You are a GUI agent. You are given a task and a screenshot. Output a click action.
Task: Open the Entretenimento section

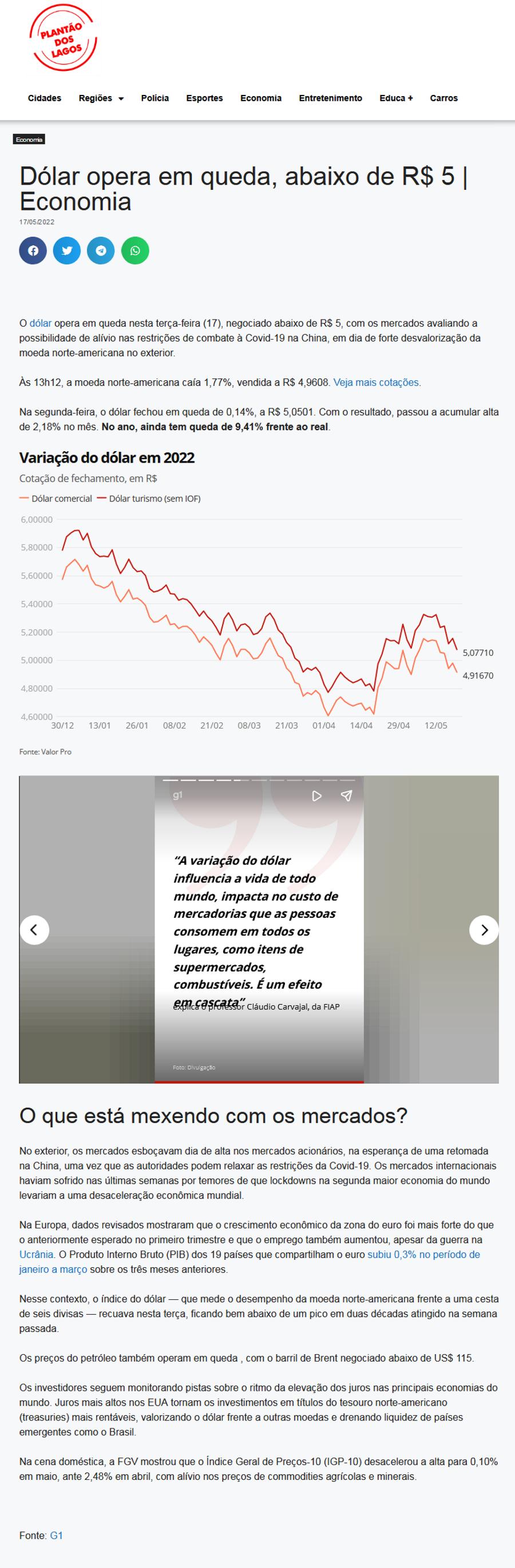tap(330, 98)
